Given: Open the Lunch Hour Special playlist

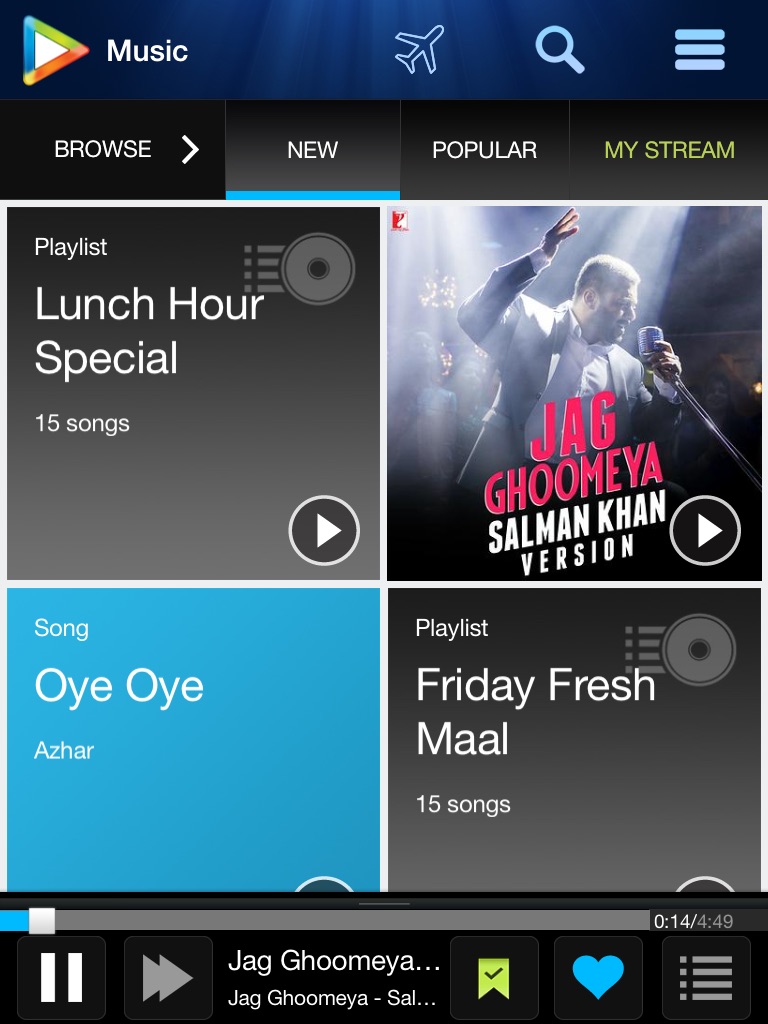Looking at the screenshot, I should [x=193, y=393].
